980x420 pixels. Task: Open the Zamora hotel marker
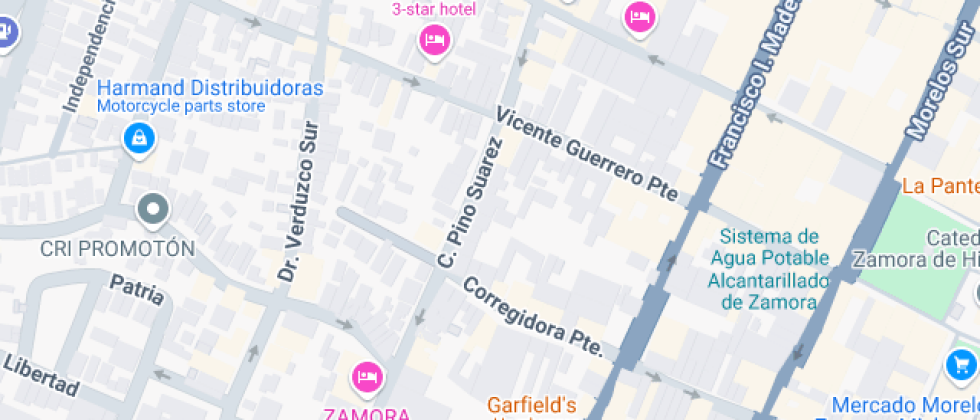coord(367,377)
